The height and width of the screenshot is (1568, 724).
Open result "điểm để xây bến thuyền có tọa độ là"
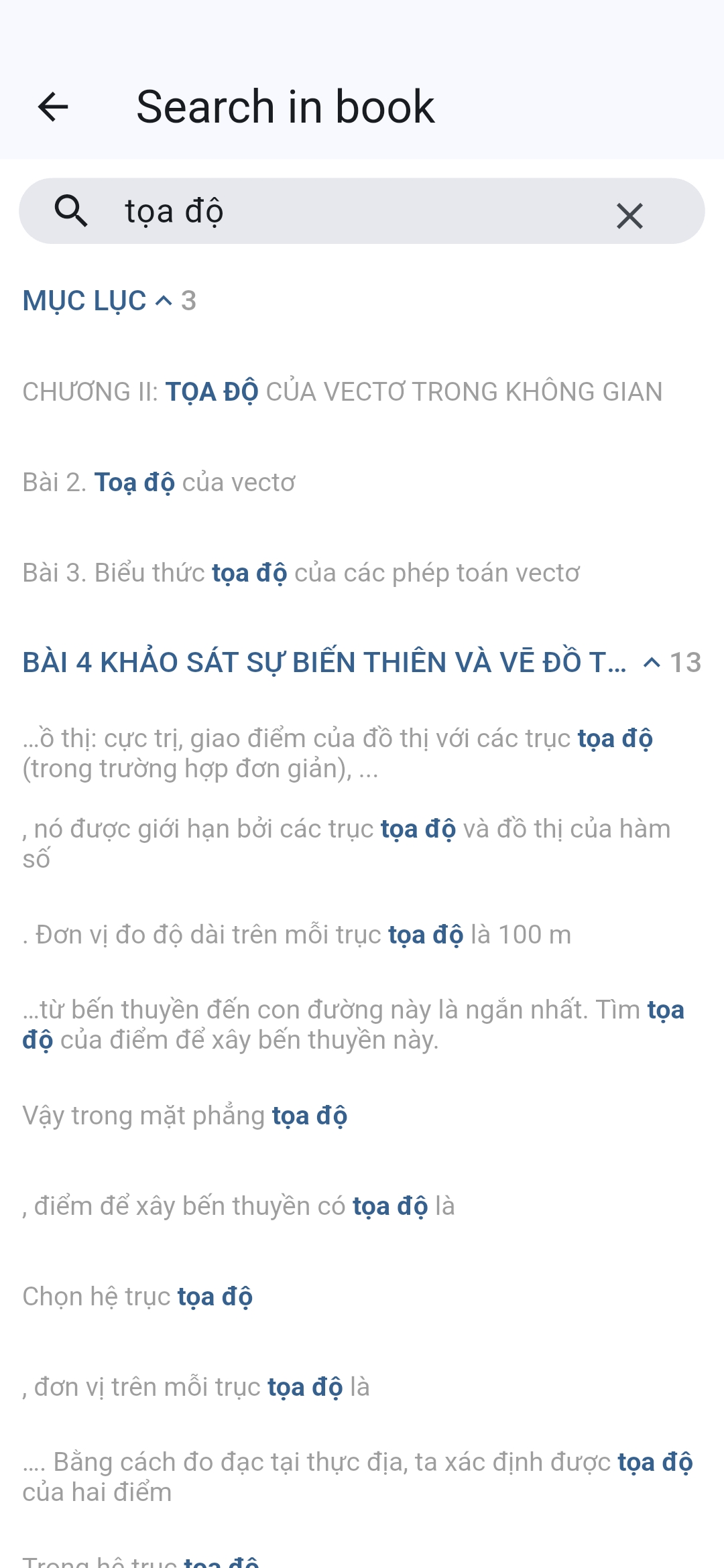239,1206
